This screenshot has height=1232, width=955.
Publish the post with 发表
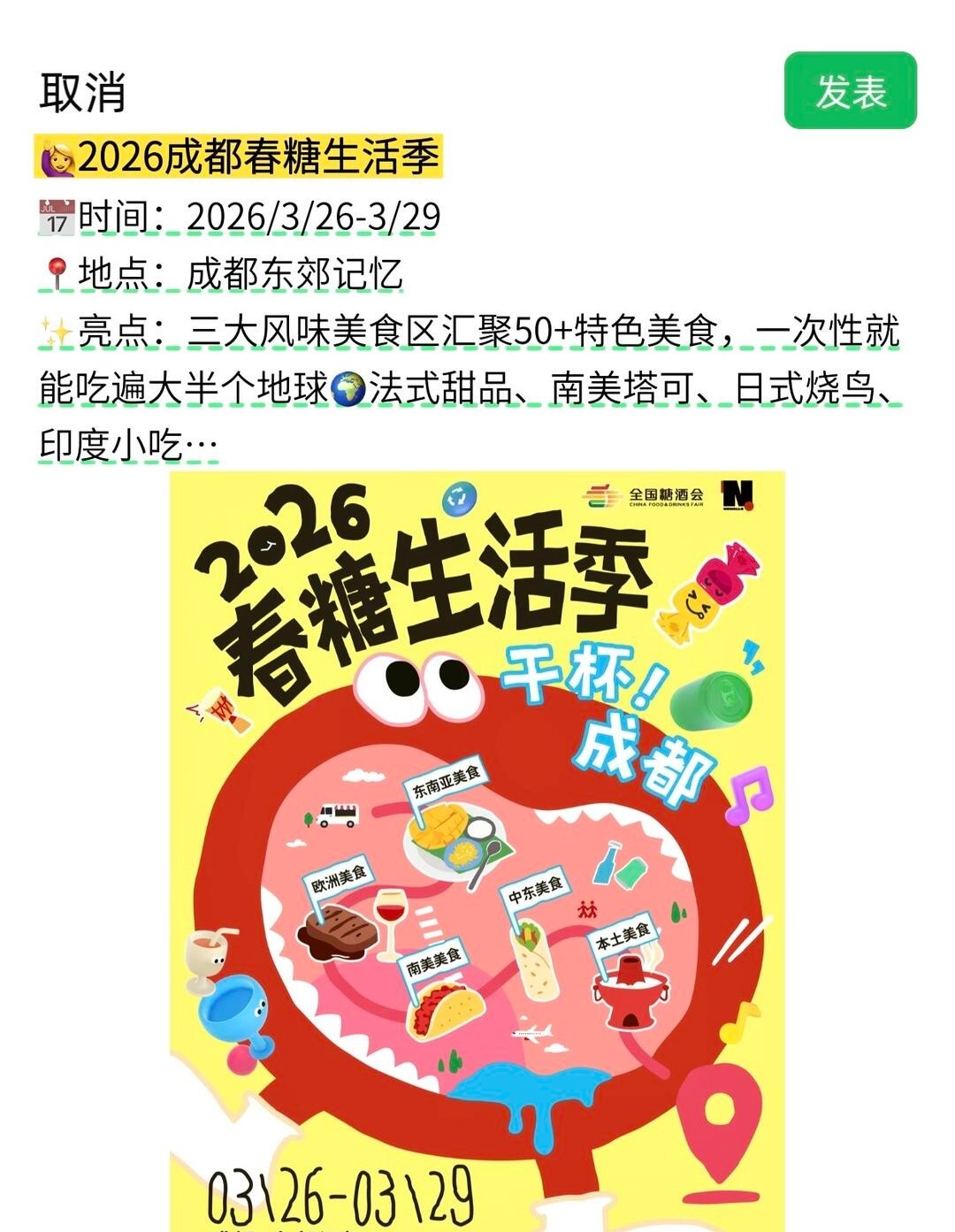[850, 91]
